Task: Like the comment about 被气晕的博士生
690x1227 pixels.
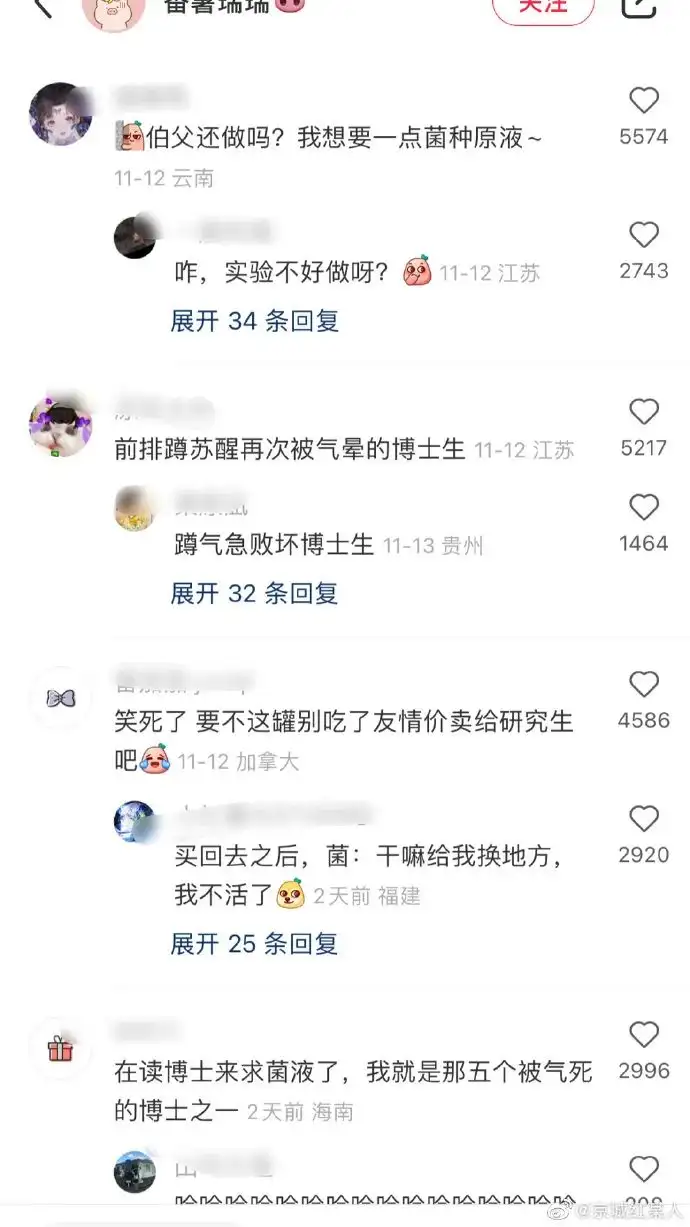Action: click(x=643, y=412)
